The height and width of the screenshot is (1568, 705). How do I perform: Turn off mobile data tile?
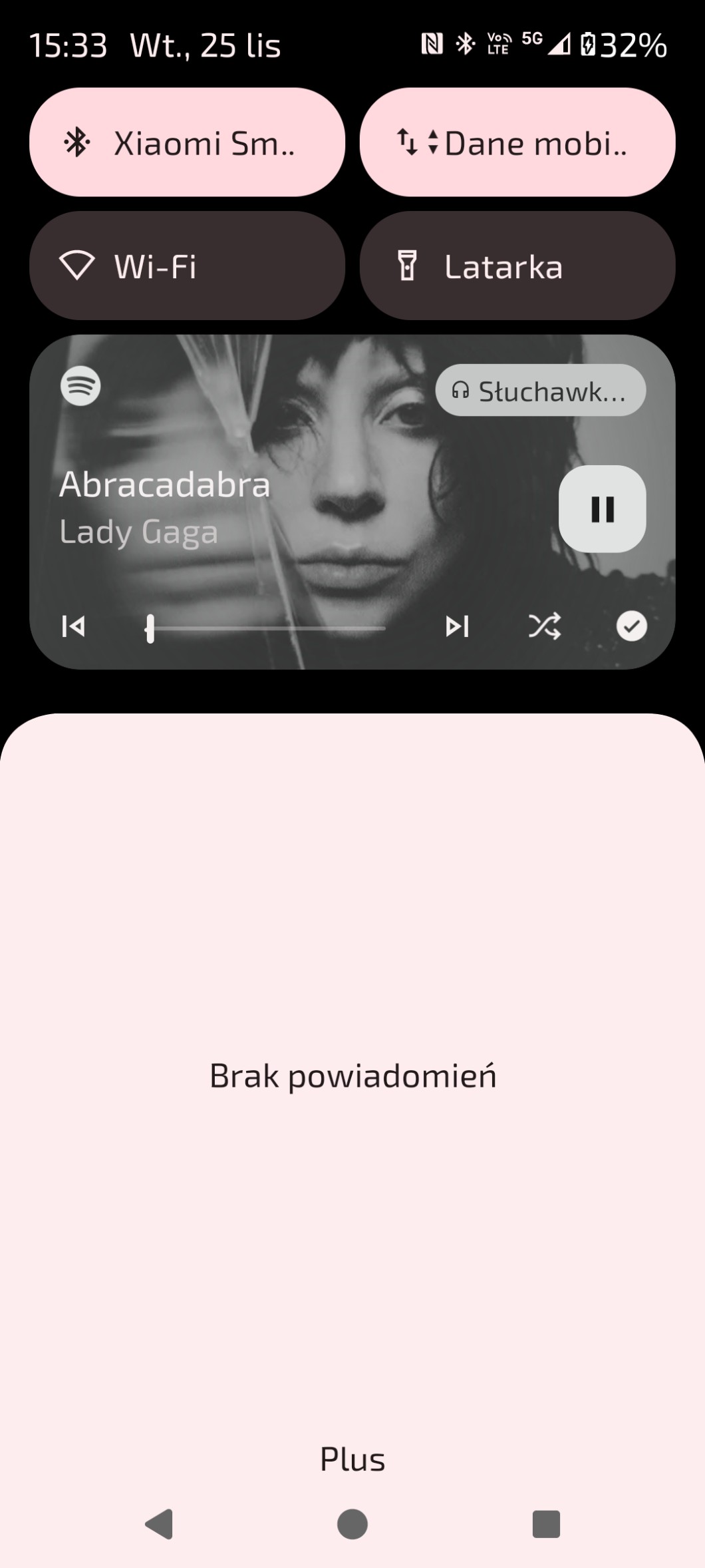click(x=517, y=142)
